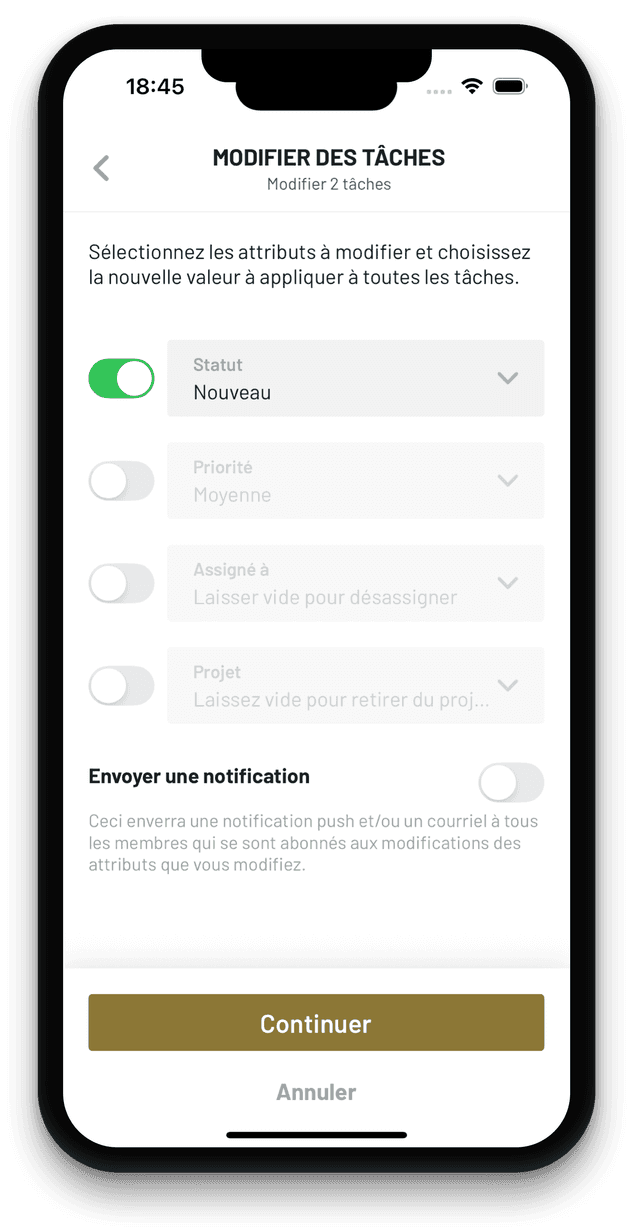Turn off the Statut toggle
Image resolution: width=640 pixels, height=1230 pixels.
(122, 379)
